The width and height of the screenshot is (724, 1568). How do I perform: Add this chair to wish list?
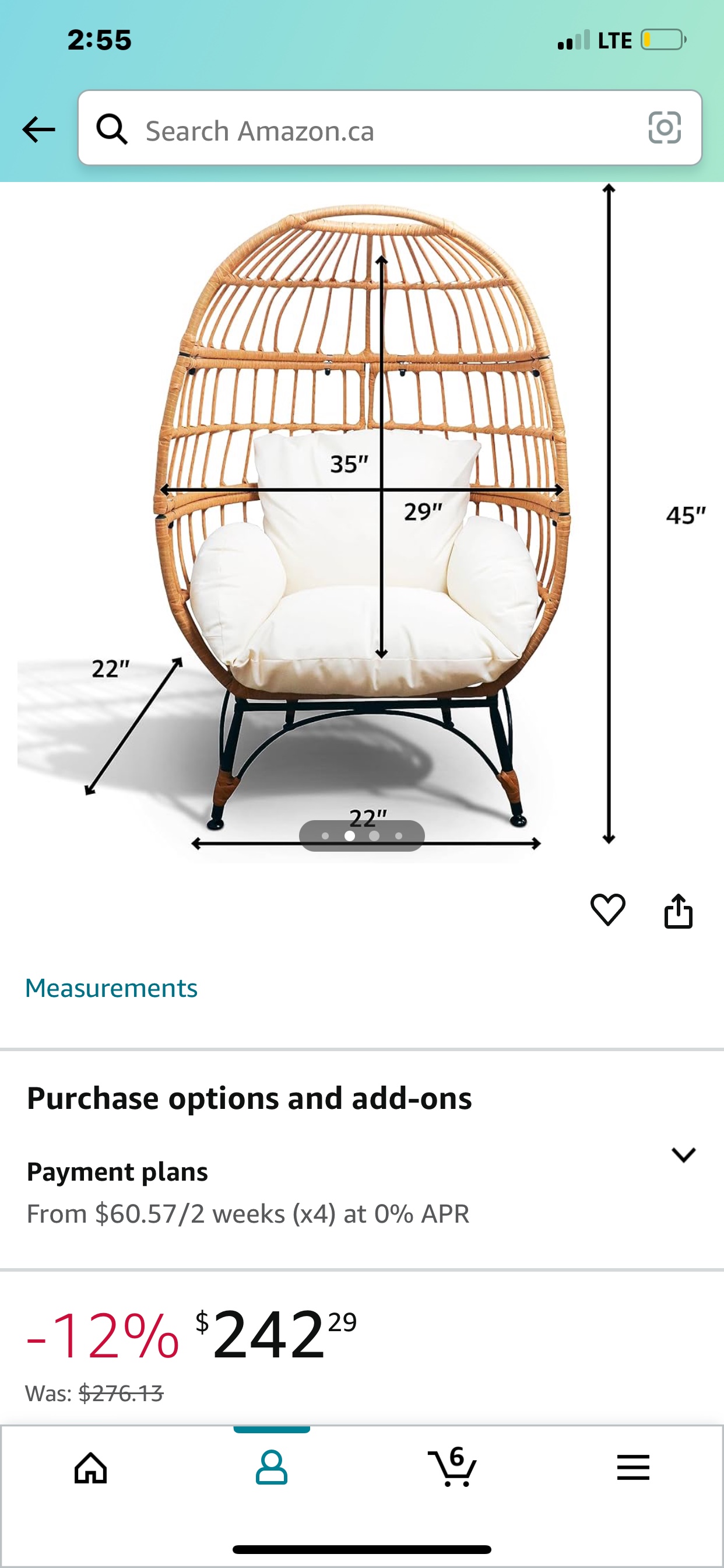pyautogui.click(x=608, y=910)
